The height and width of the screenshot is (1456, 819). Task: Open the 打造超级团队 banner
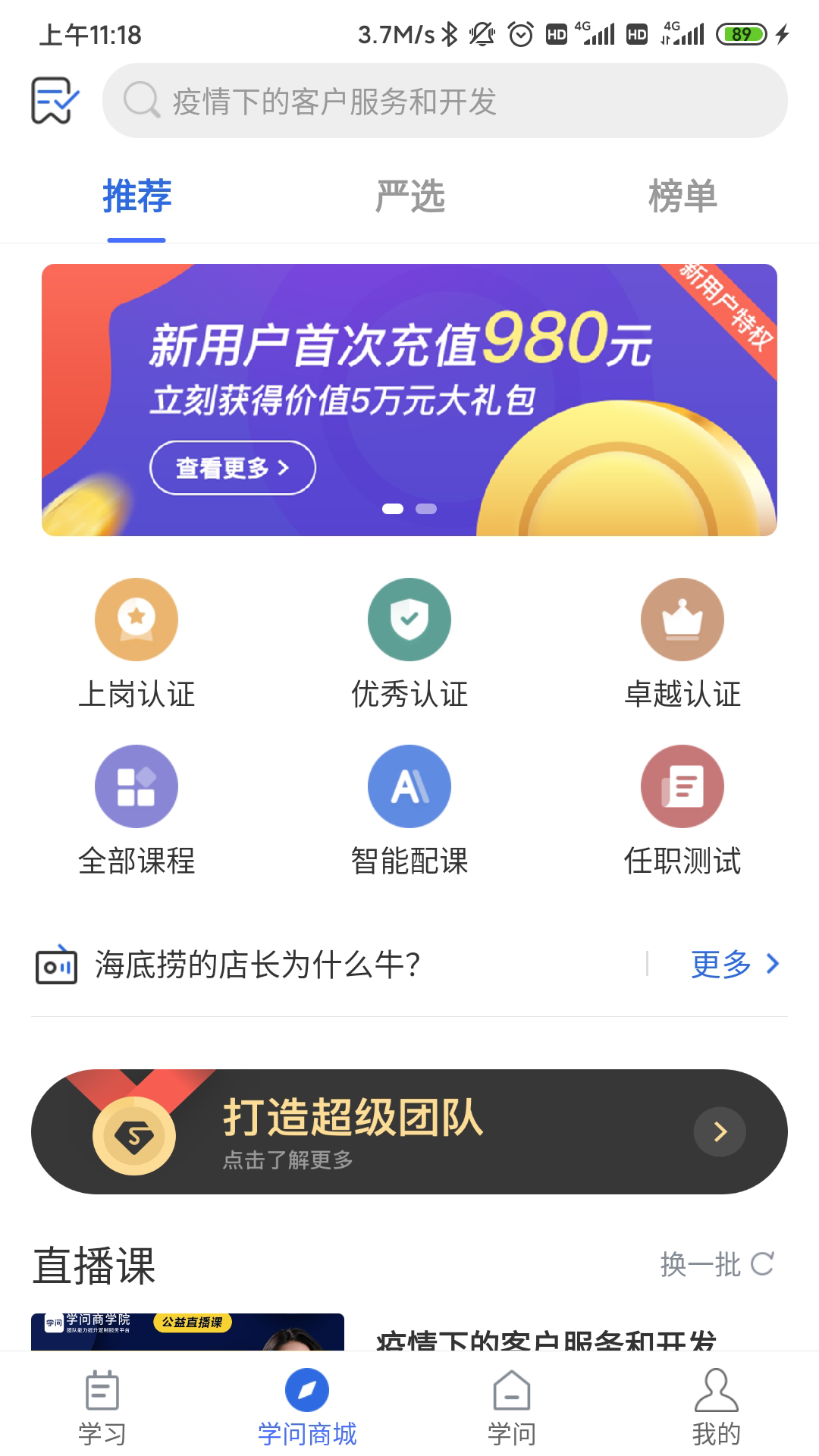pyautogui.click(x=409, y=1131)
